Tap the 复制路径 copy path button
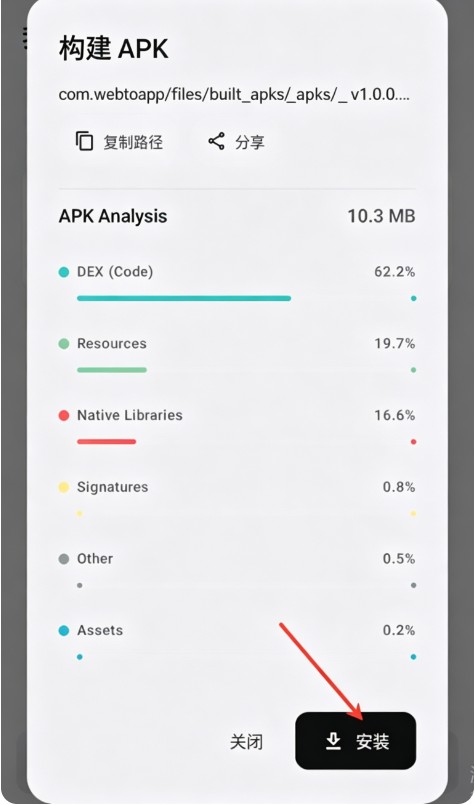 pyautogui.click(x=120, y=142)
